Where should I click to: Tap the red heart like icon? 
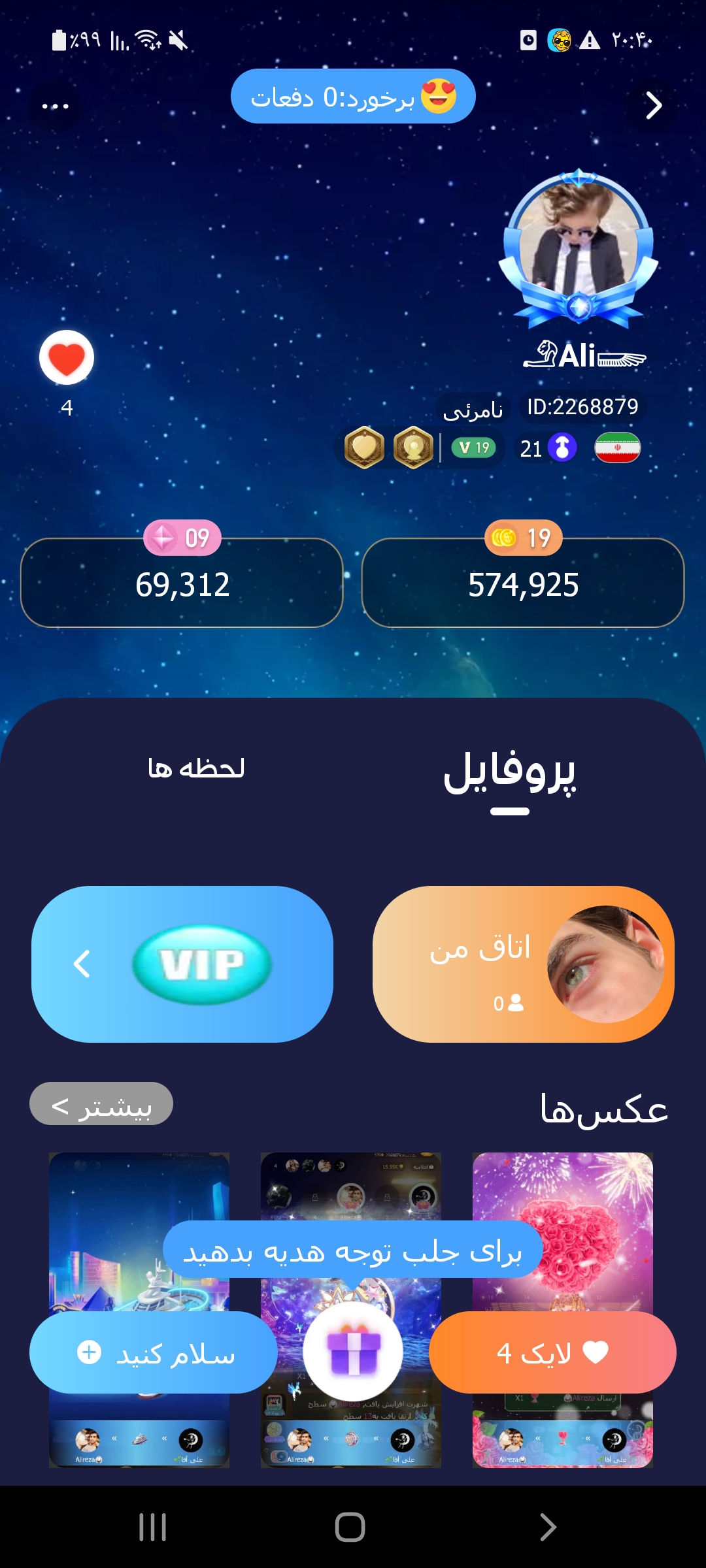click(67, 357)
